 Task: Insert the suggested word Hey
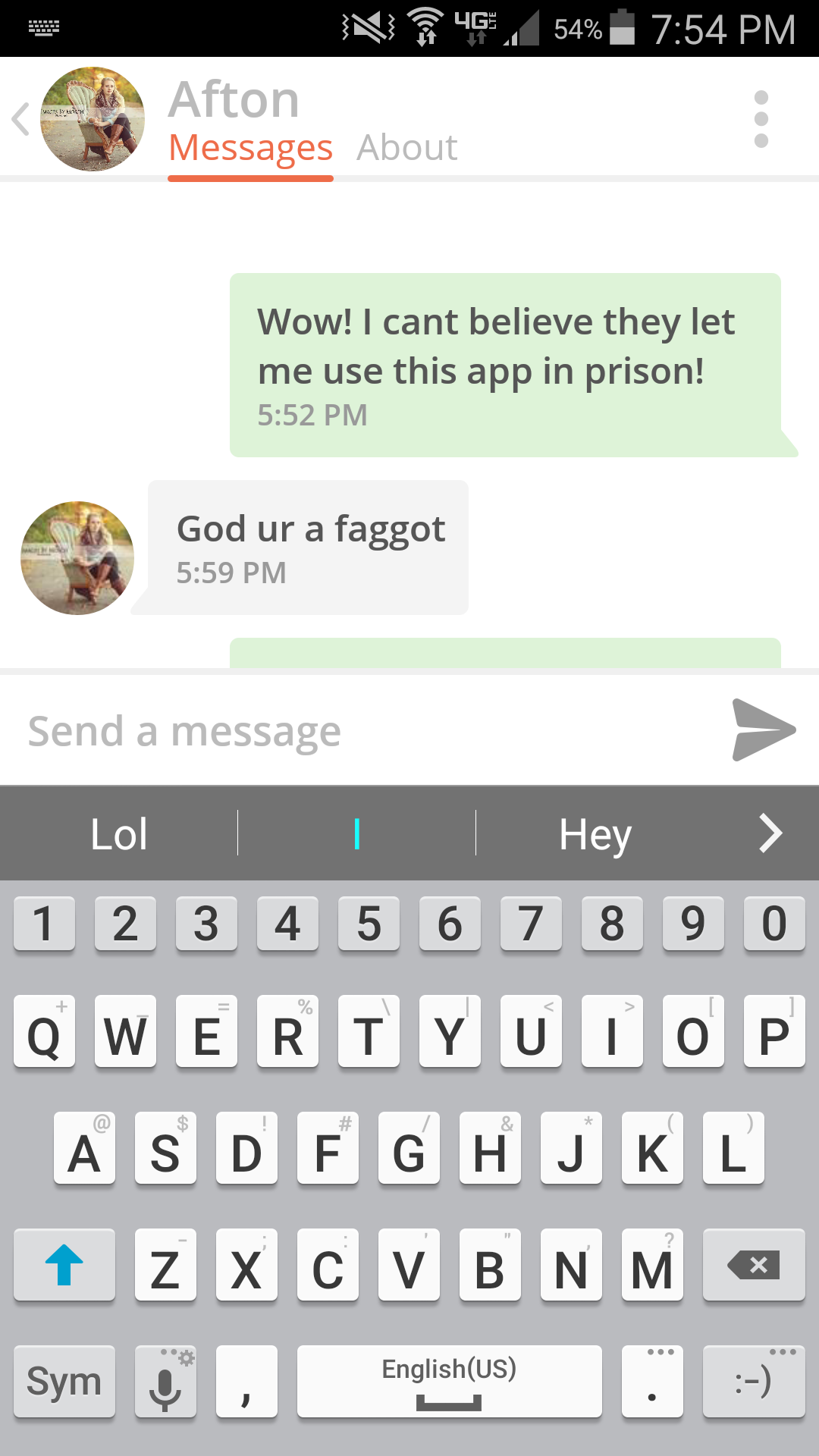[595, 834]
